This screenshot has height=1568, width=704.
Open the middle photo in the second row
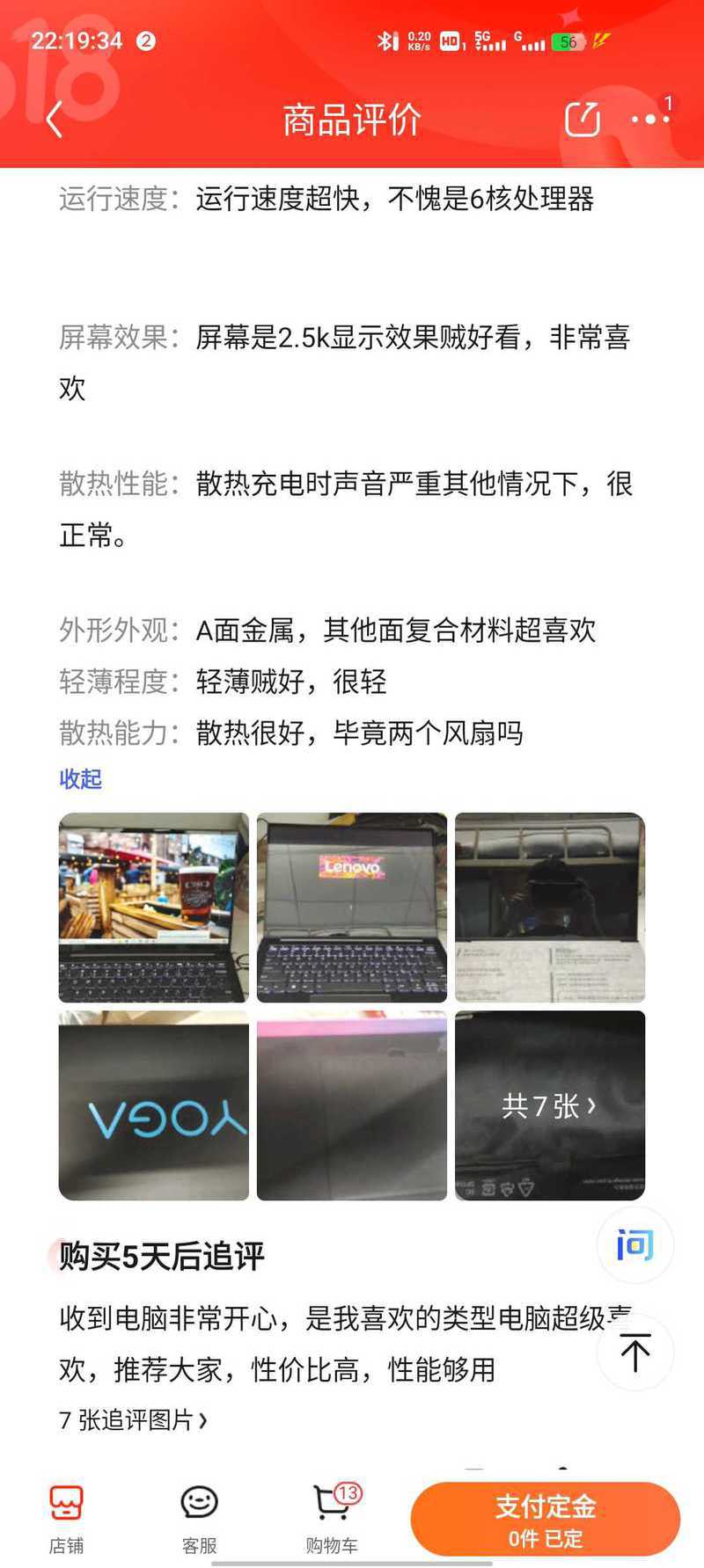(352, 1105)
